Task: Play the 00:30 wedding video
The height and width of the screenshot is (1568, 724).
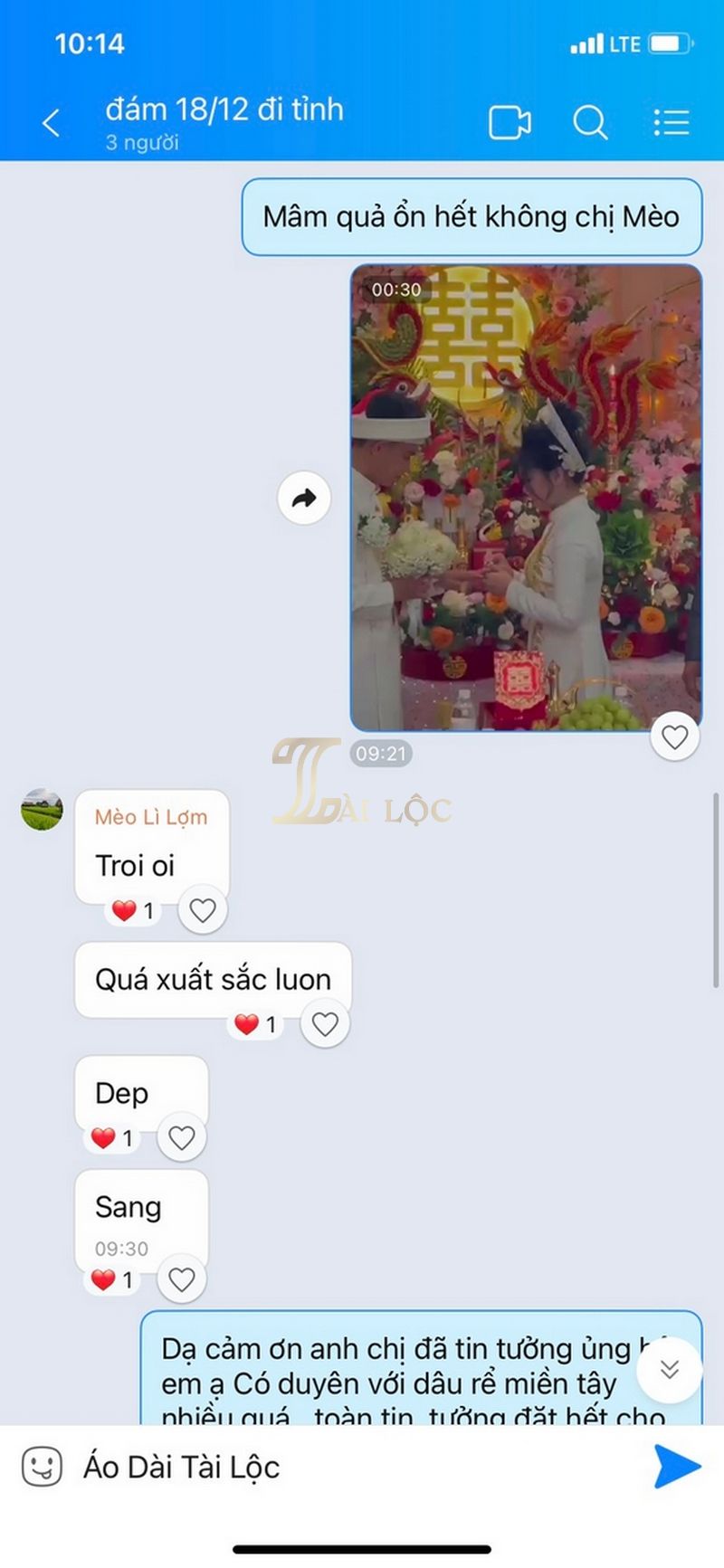Action: coord(526,498)
